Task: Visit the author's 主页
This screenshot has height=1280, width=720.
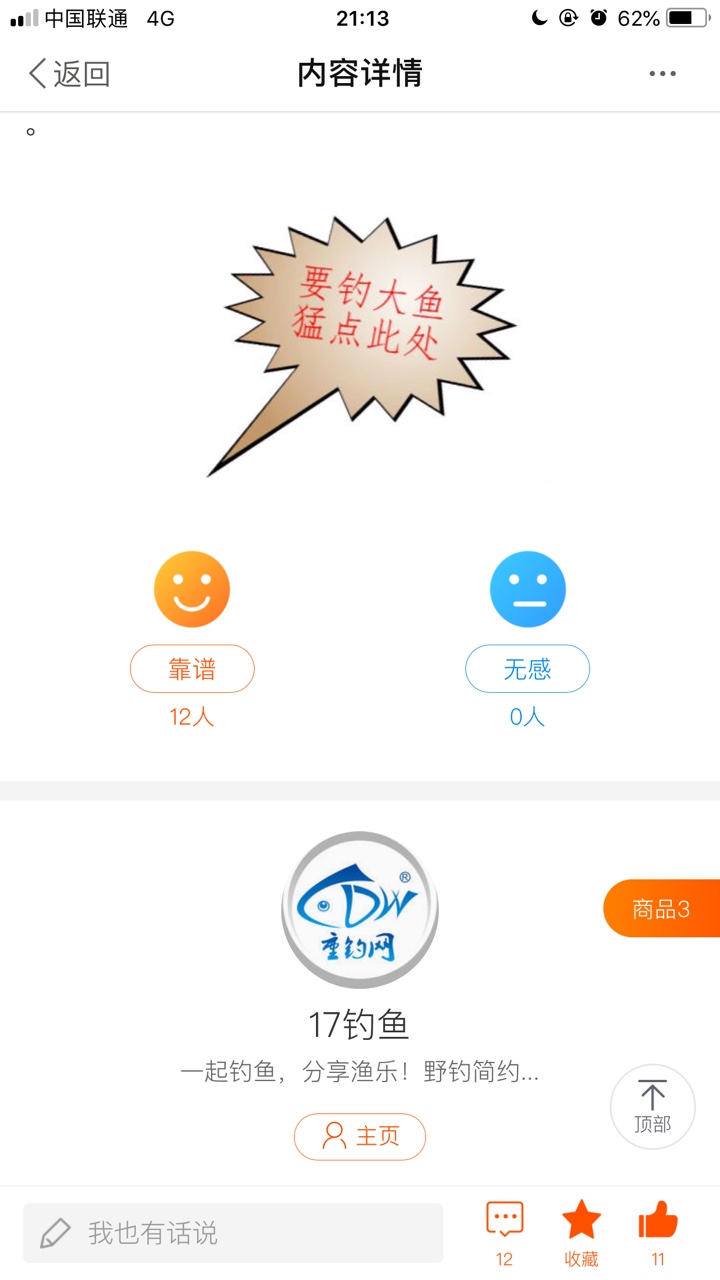Action: click(360, 1136)
